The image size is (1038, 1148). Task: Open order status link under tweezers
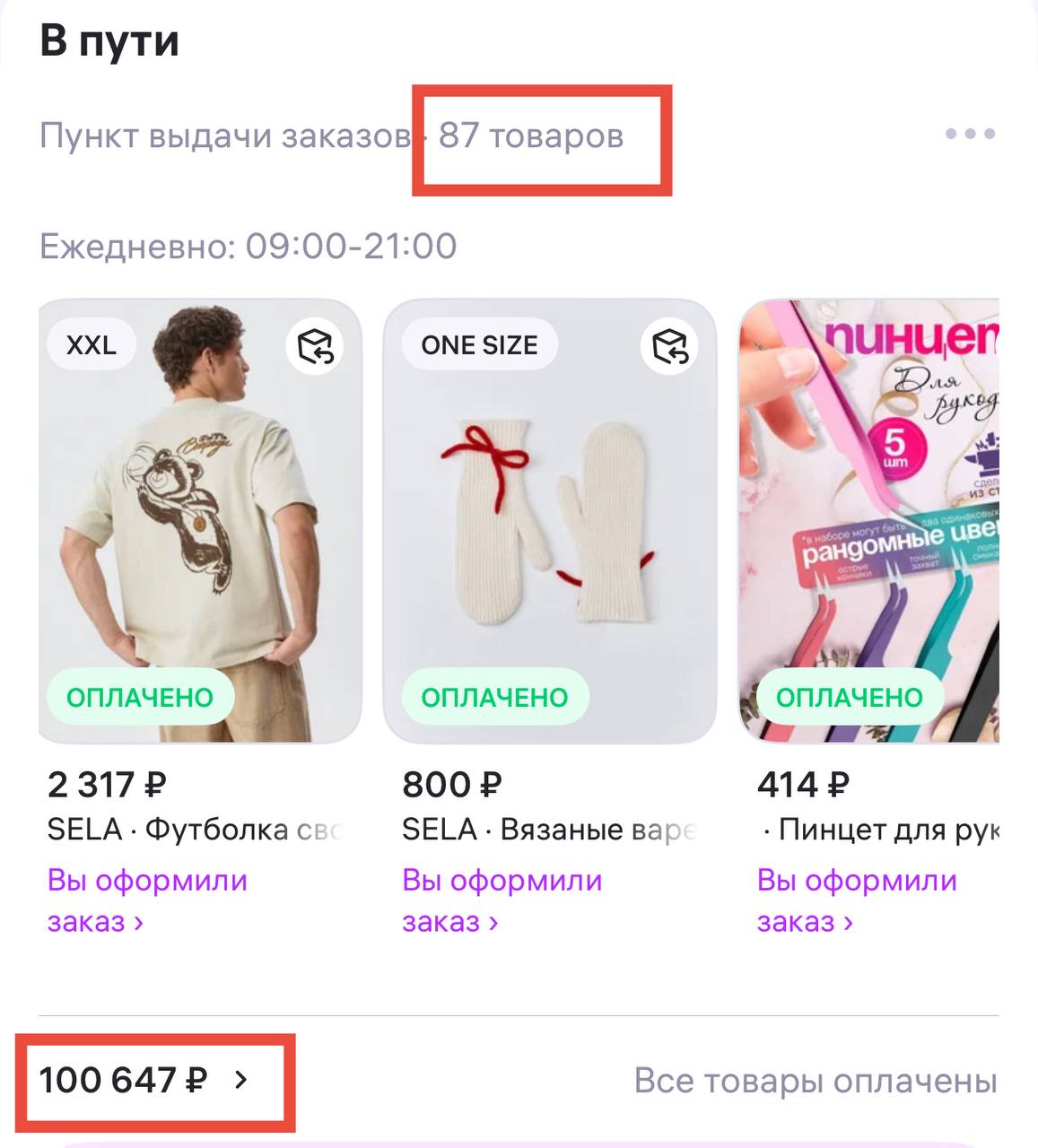coord(856,900)
